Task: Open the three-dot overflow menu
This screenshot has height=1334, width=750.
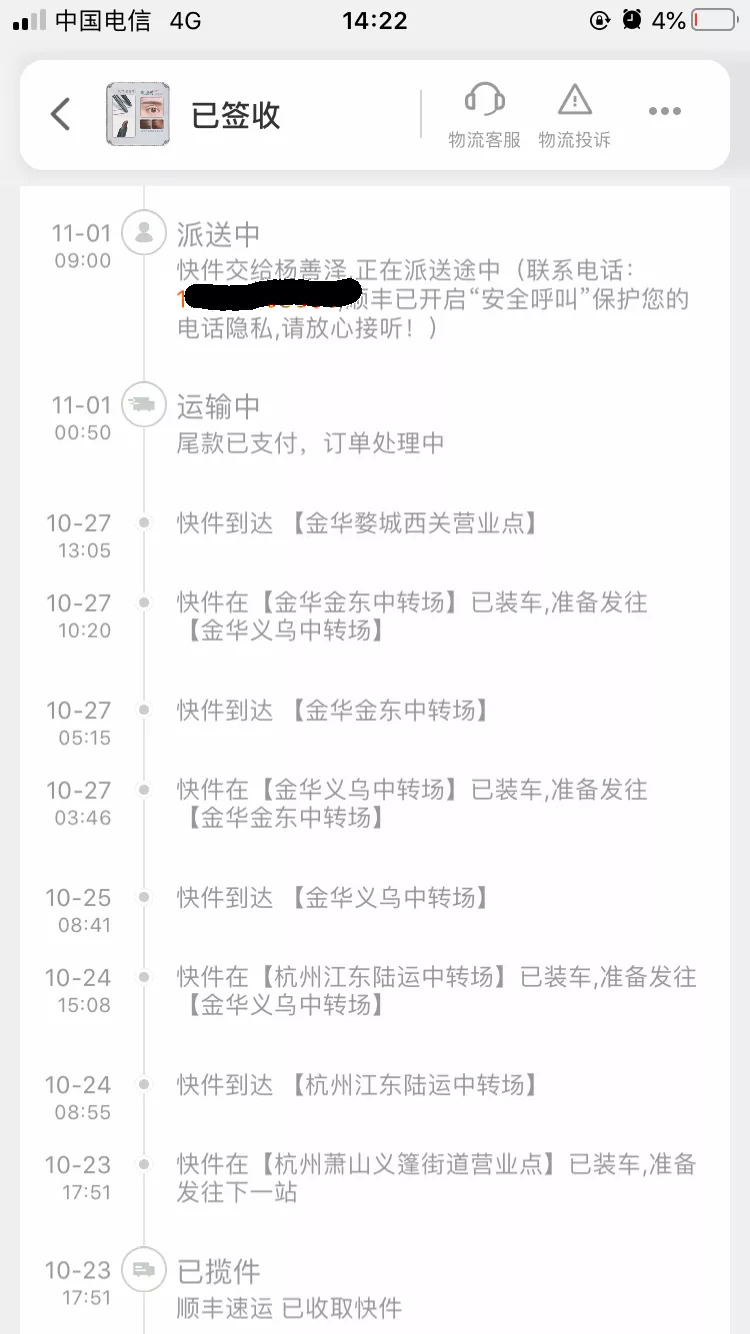Action: pyautogui.click(x=665, y=112)
